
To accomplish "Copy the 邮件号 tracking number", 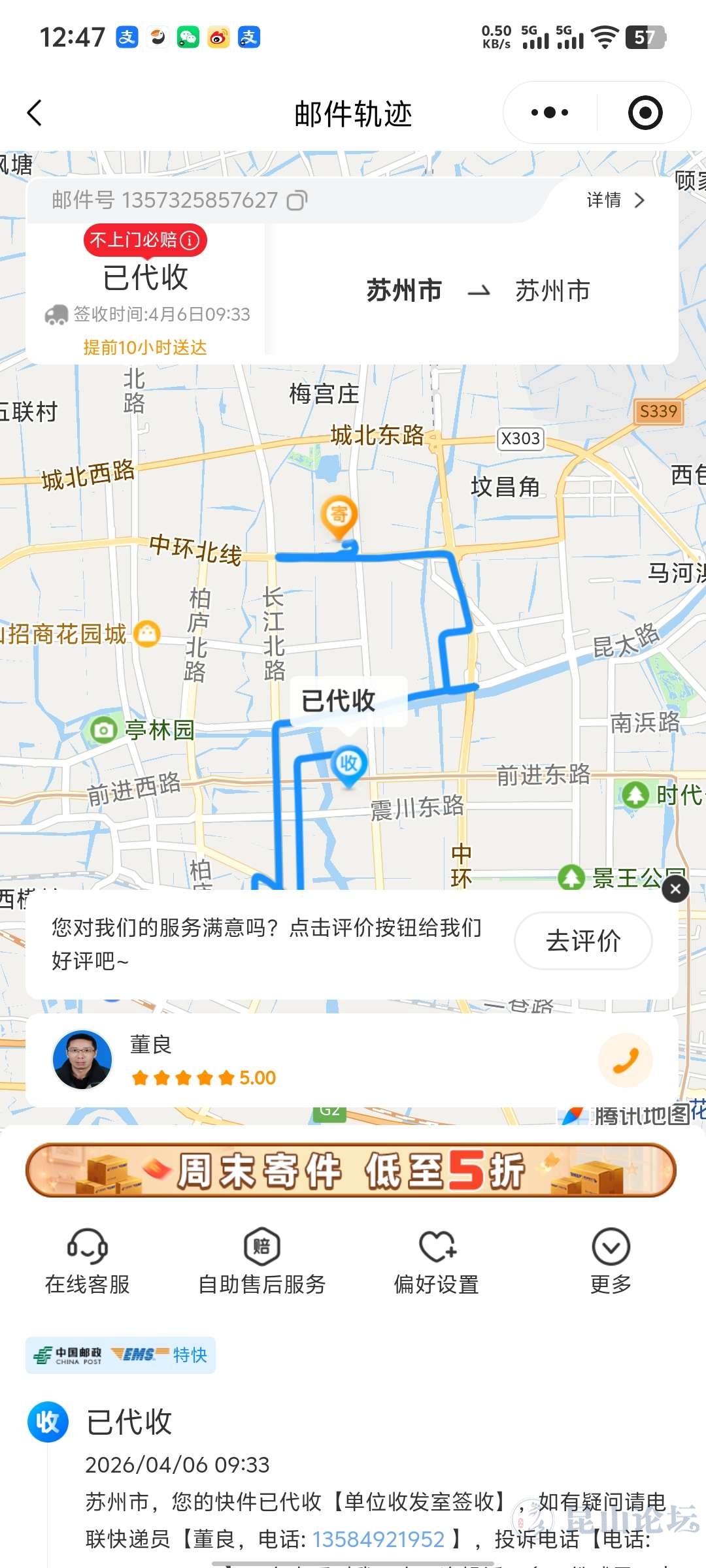I will tap(297, 201).
